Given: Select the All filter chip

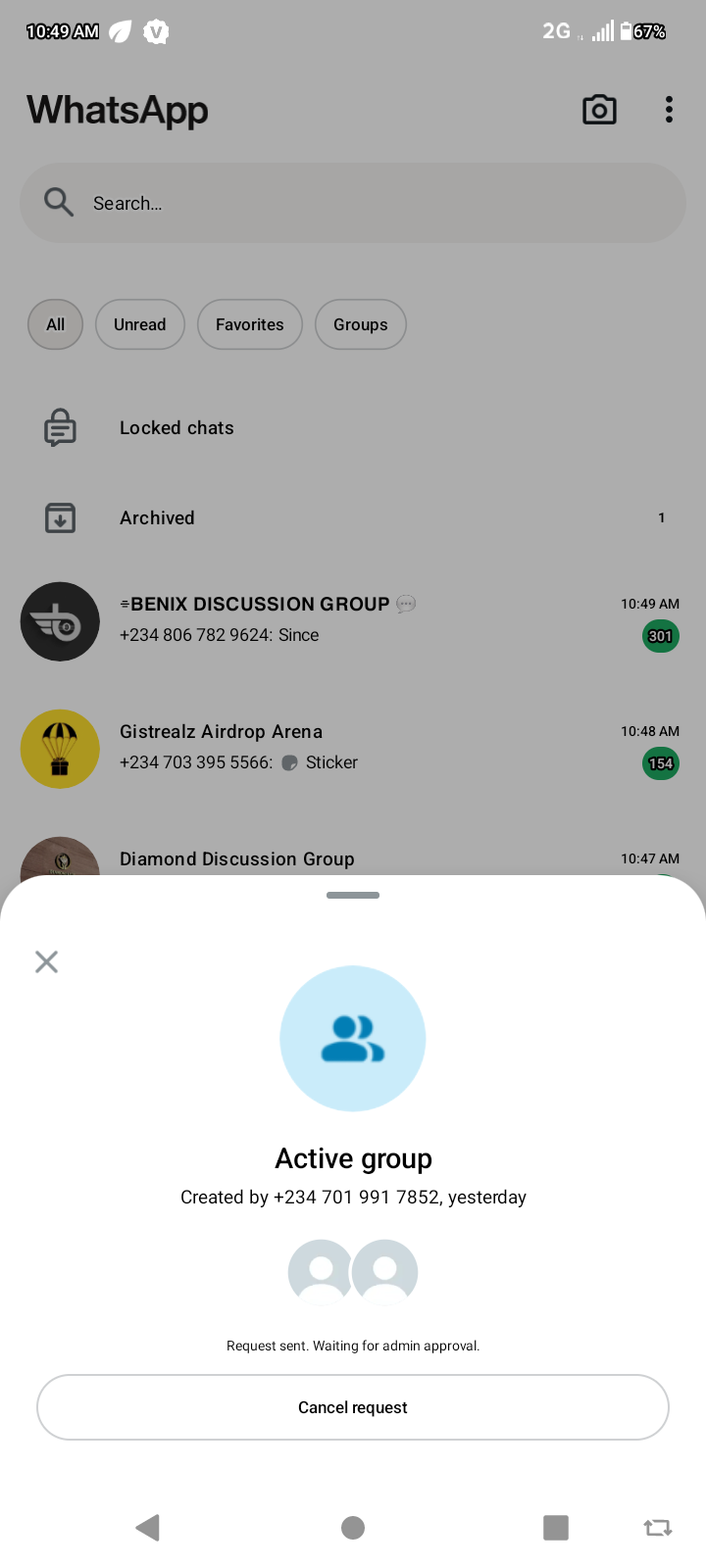Looking at the screenshot, I should click(x=56, y=324).
